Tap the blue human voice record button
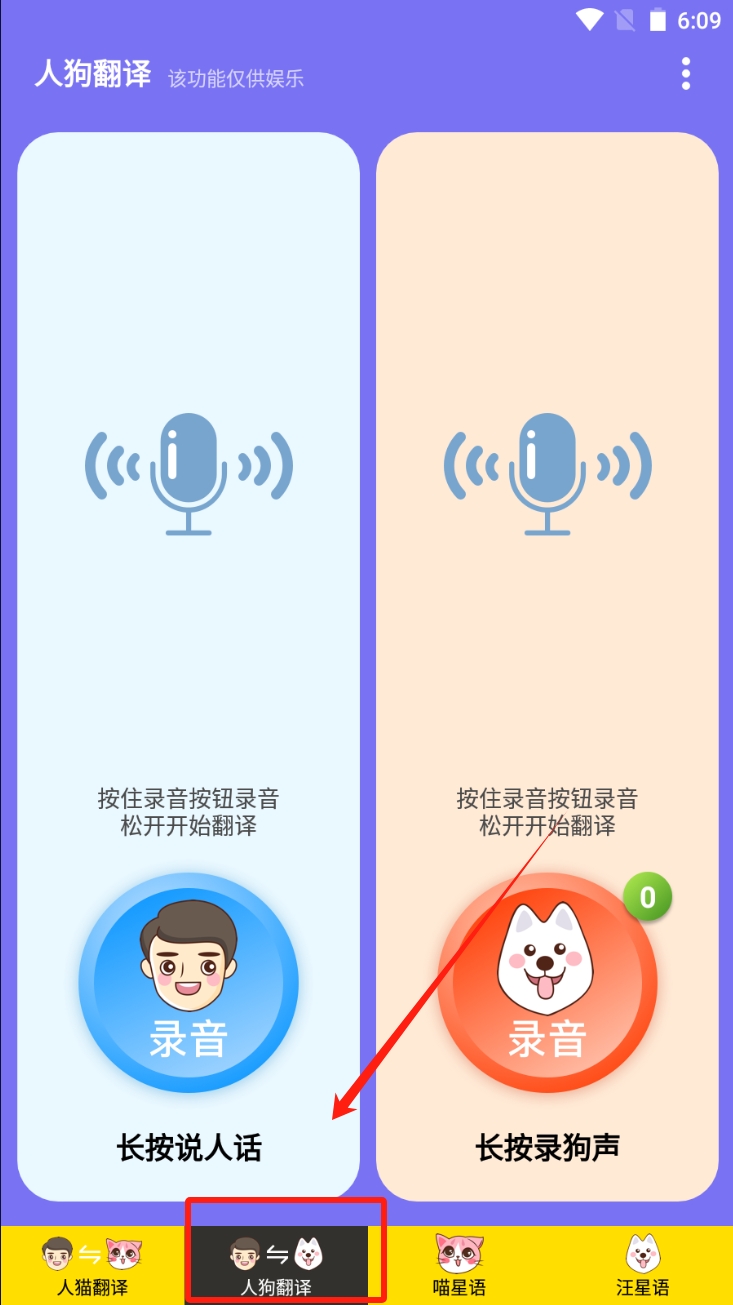Screen dimensions: 733x1305 (188, 983)
